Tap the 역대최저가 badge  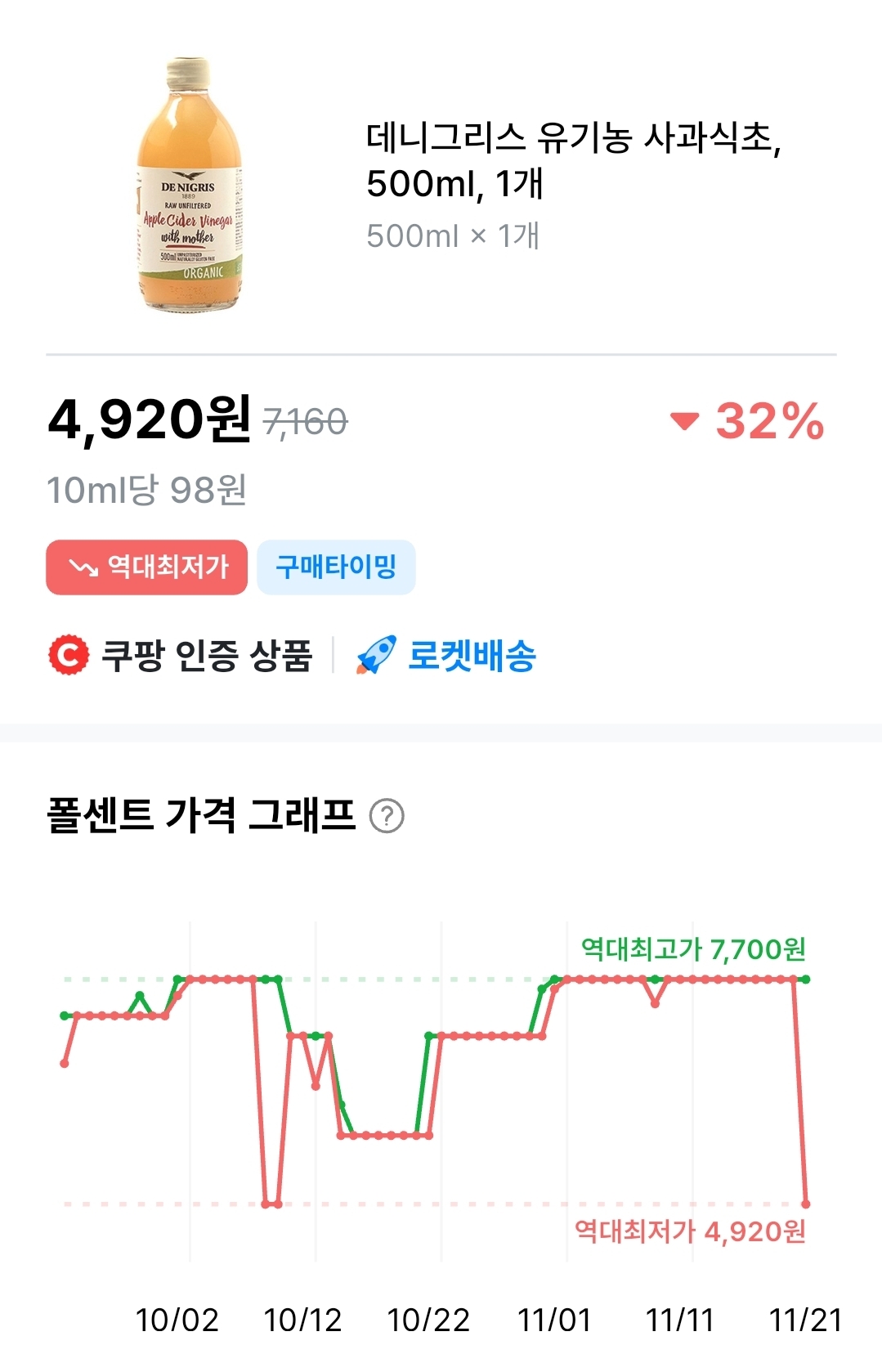click(x=147, y=567)
